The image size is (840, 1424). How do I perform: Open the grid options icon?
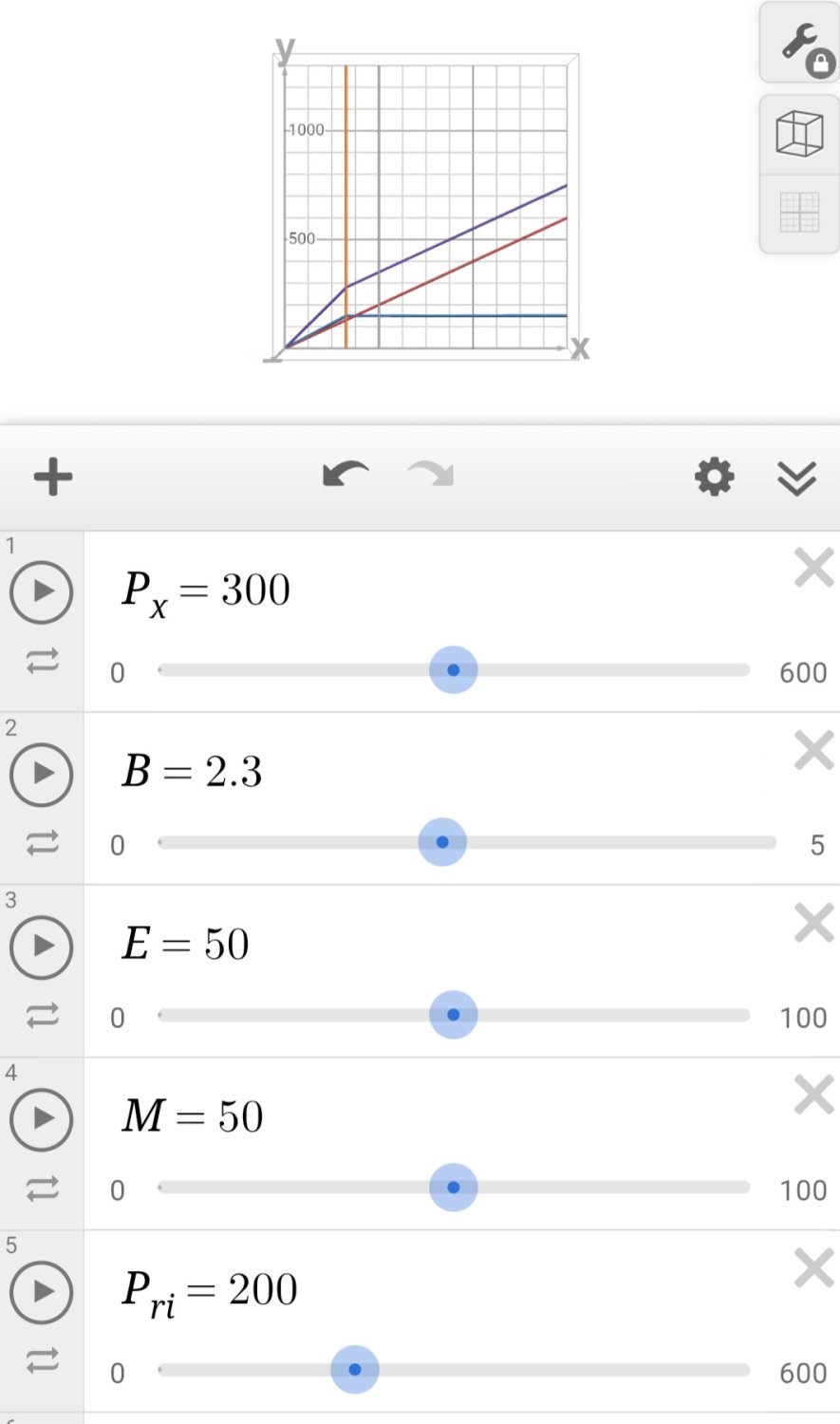point(800,214)
